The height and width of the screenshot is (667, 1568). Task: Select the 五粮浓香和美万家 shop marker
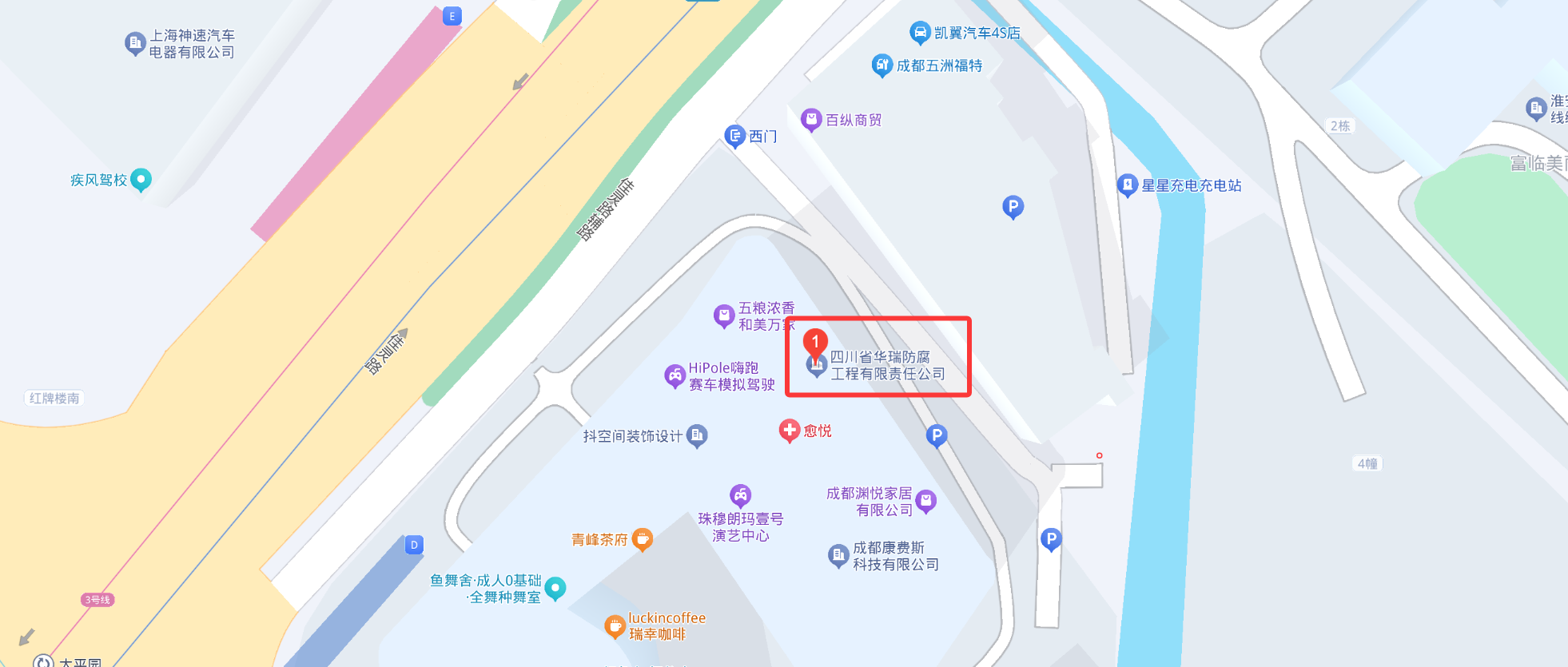(723, 316)
